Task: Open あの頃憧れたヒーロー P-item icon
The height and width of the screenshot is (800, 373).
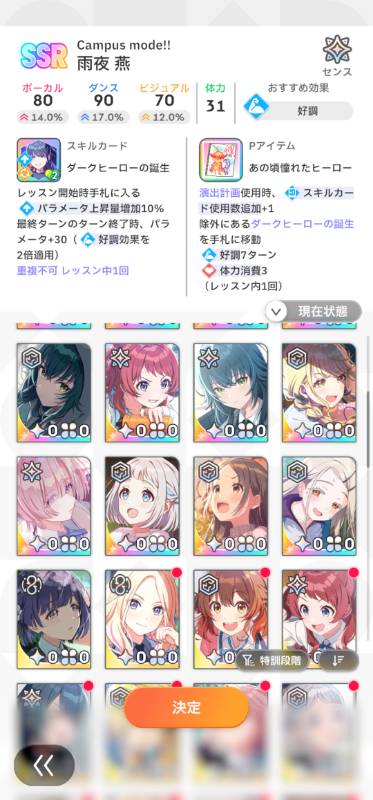Action: (220, 160)
